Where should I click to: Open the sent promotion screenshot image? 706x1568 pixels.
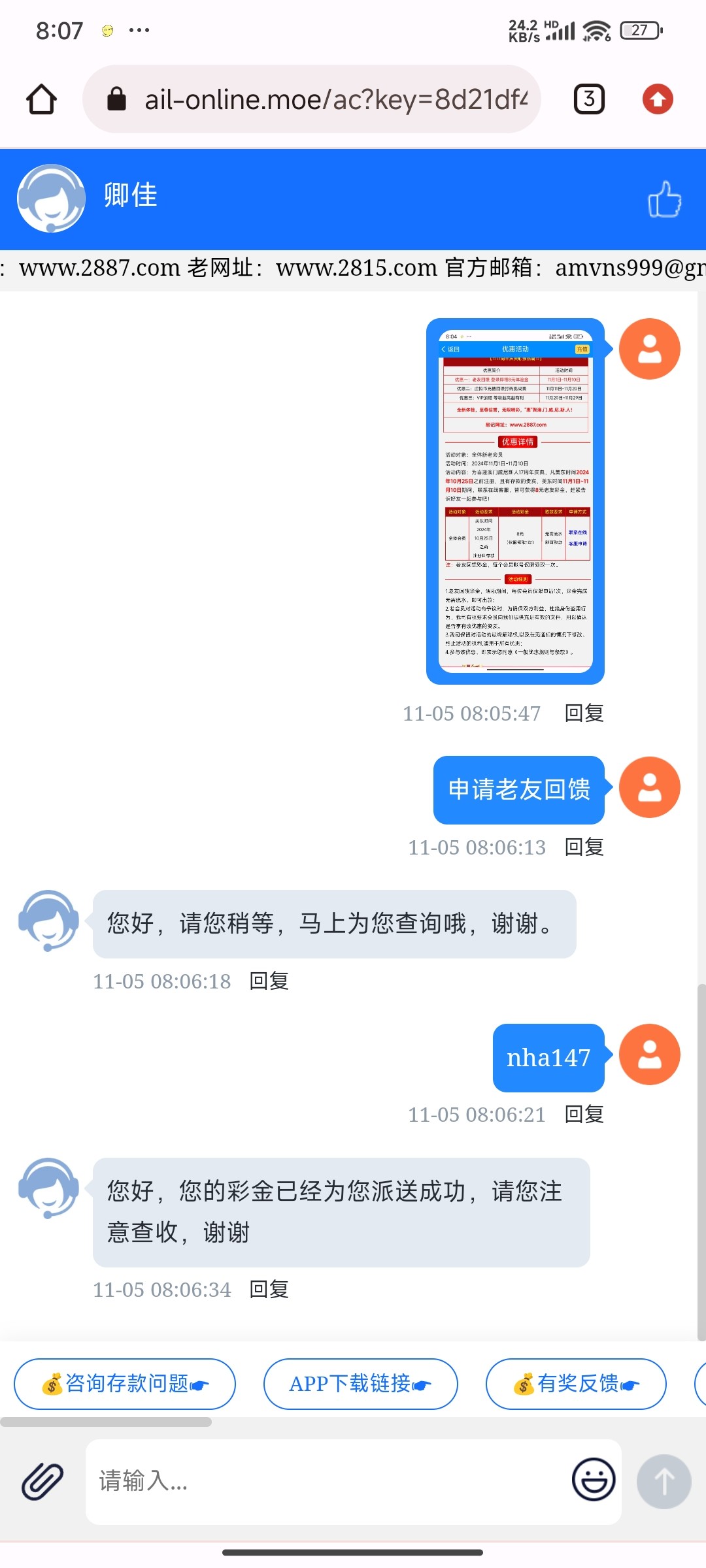[x=515, y=501]
